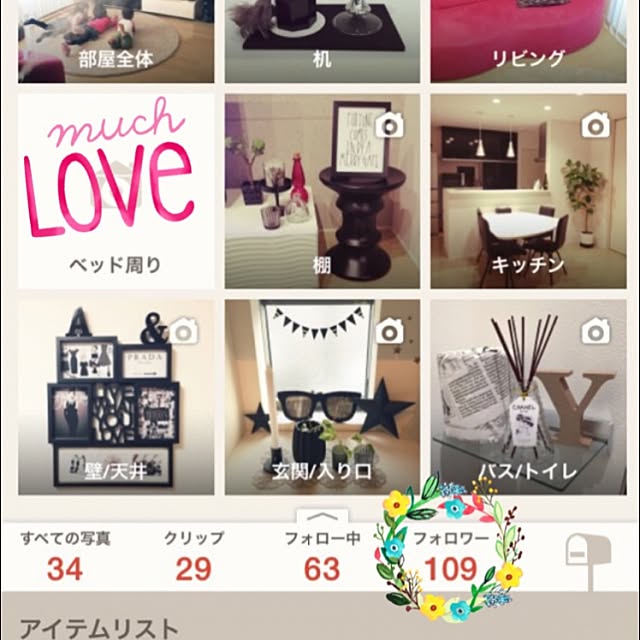Open the 壁/天井 photo tile
Image resolution: width=640 pixels, height=640 pixels.
pos(116,397)
